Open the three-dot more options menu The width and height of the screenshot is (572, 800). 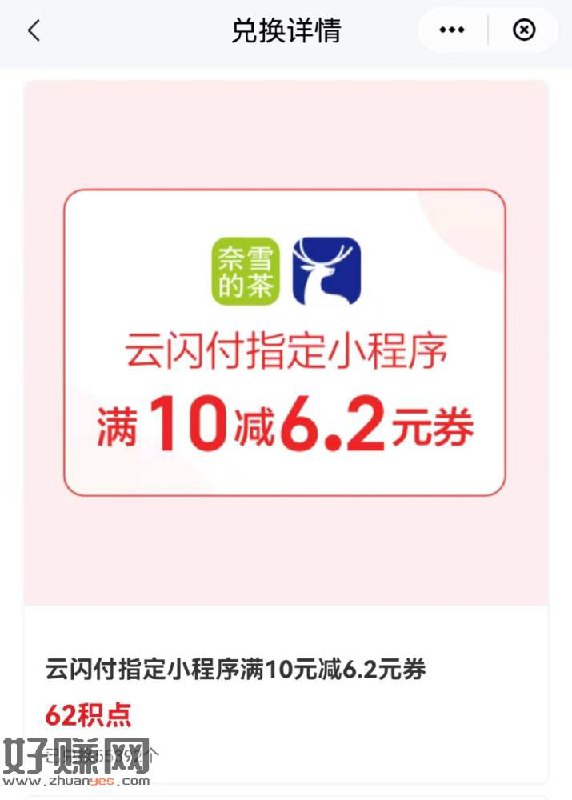[452, 30]
